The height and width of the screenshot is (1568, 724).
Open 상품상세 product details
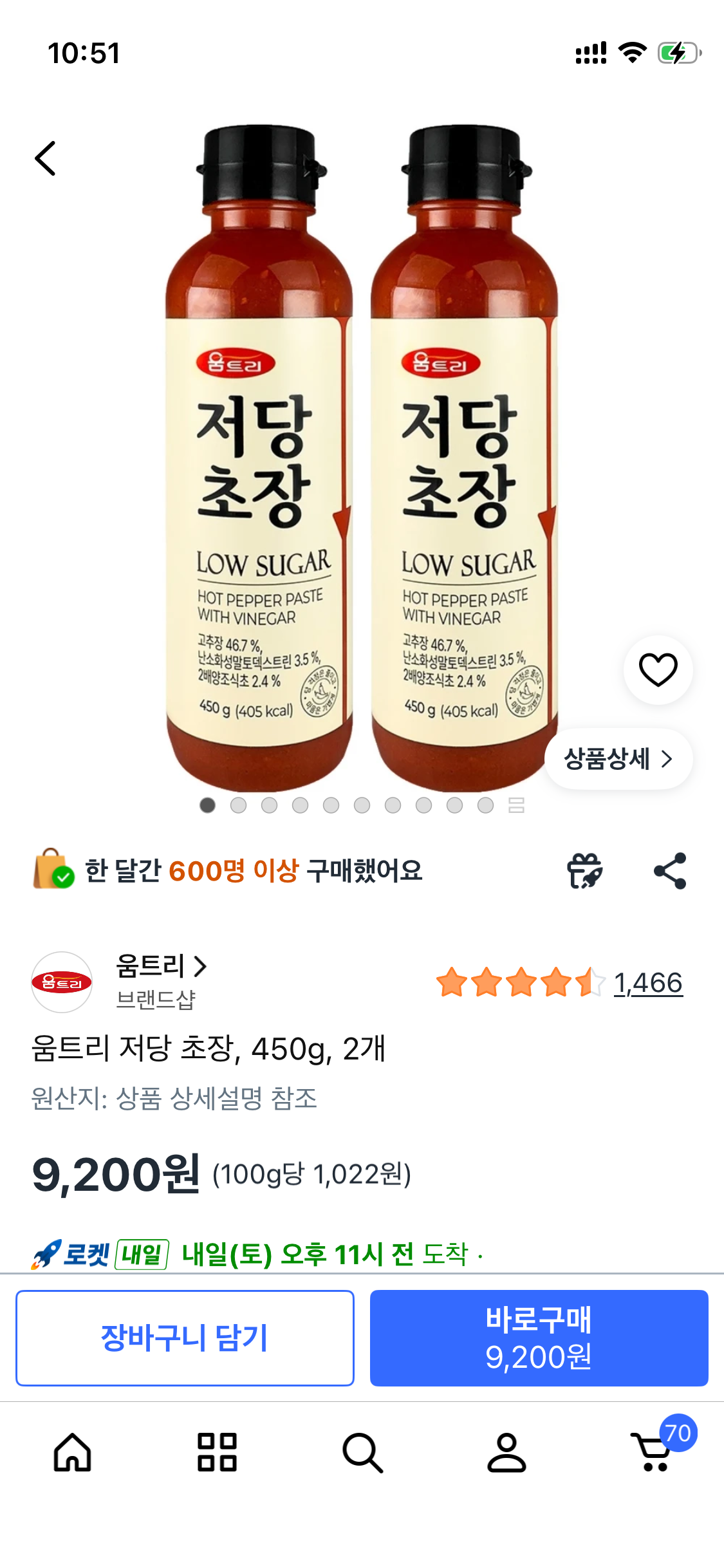(x=618, y=759)
